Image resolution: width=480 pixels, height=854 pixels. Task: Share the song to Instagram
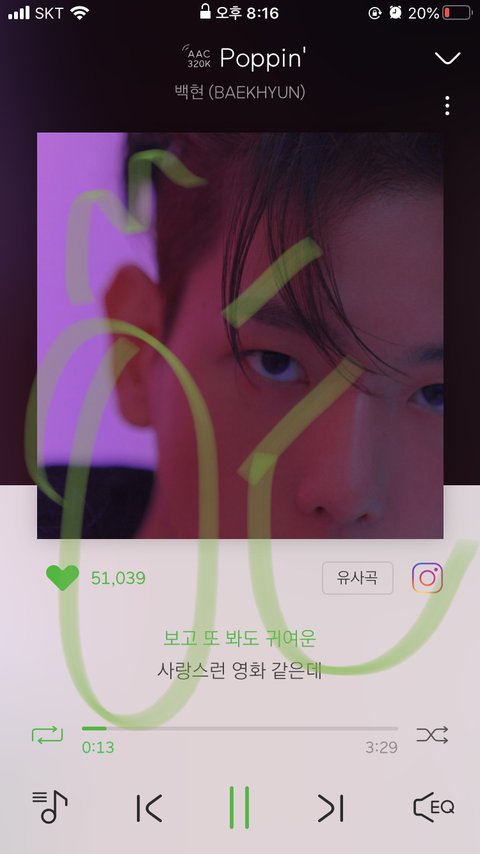coord(427,578)
